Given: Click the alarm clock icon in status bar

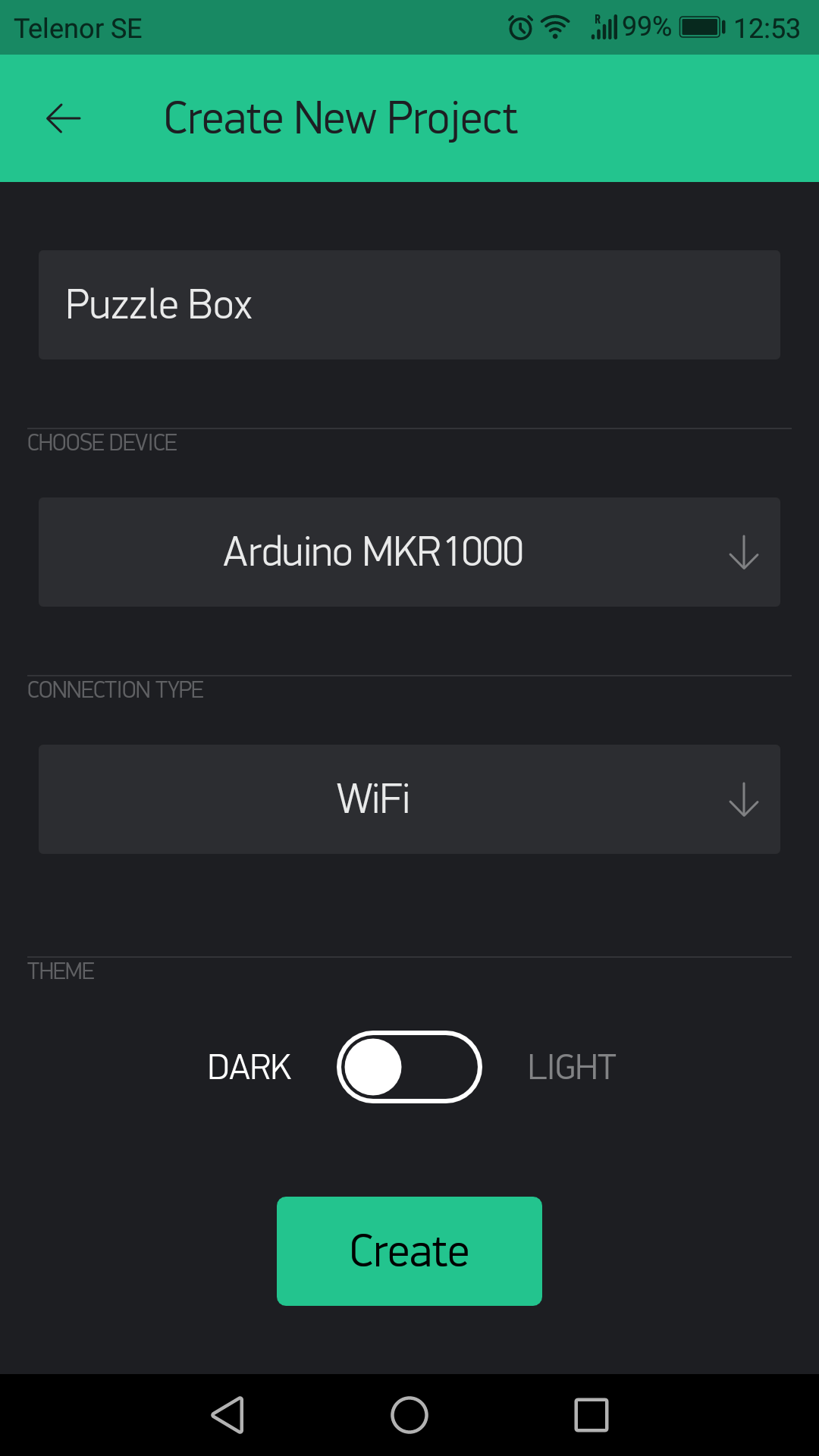Looking at the screenshot, I should point(520,27).
